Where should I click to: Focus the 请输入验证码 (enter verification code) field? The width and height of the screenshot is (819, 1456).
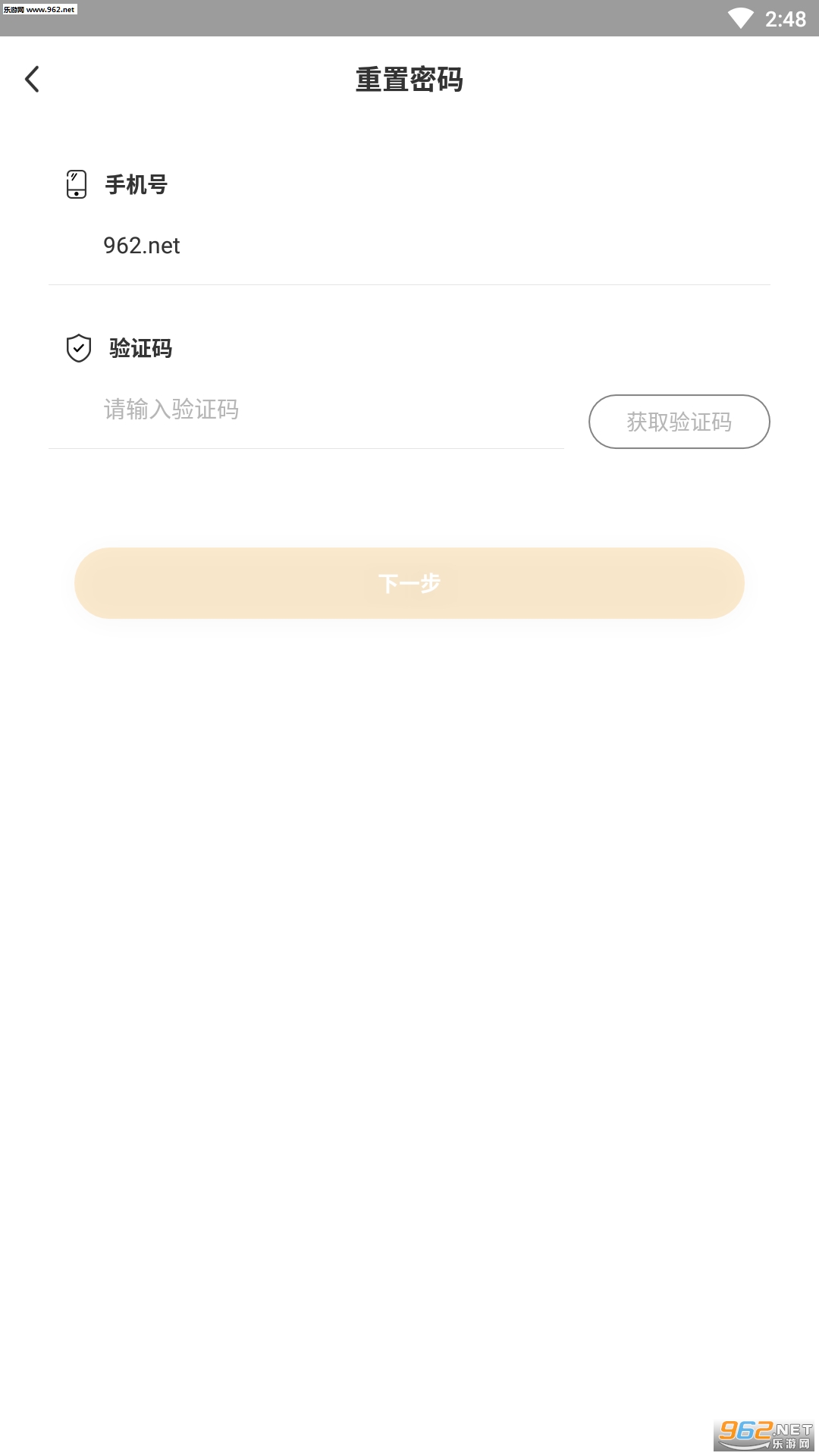click(x=318, y=409)
